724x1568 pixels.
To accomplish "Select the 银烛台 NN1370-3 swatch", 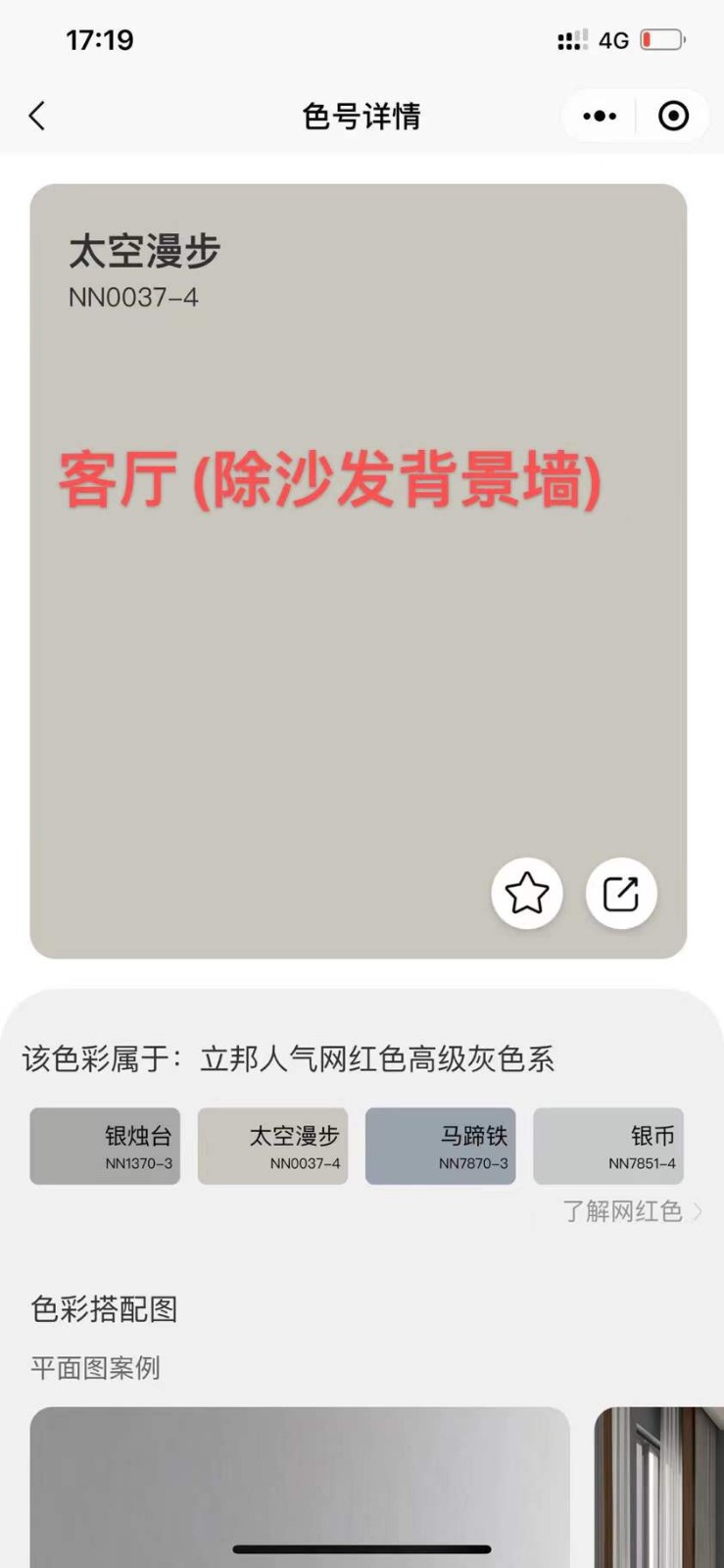I will coord(105,1146).
